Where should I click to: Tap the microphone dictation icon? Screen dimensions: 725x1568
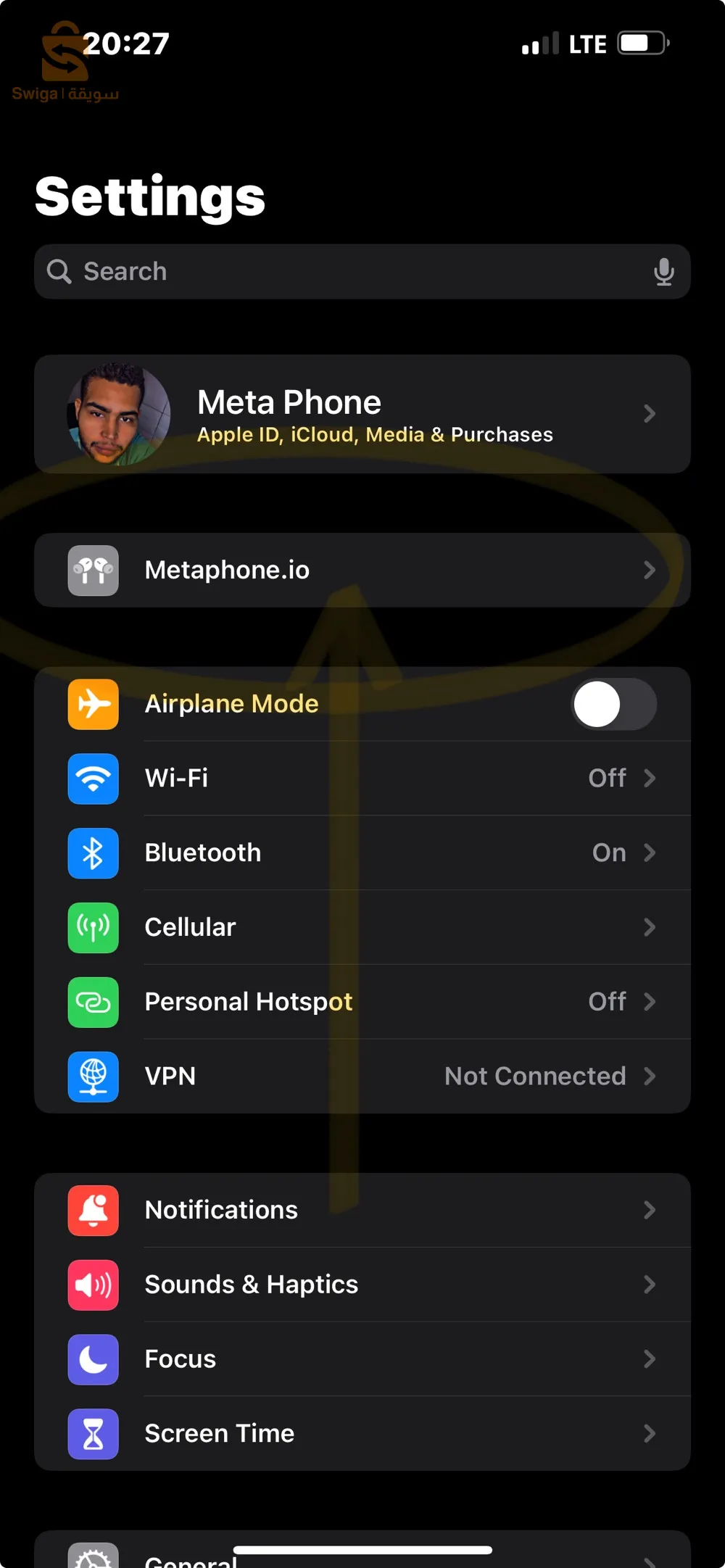663,272
